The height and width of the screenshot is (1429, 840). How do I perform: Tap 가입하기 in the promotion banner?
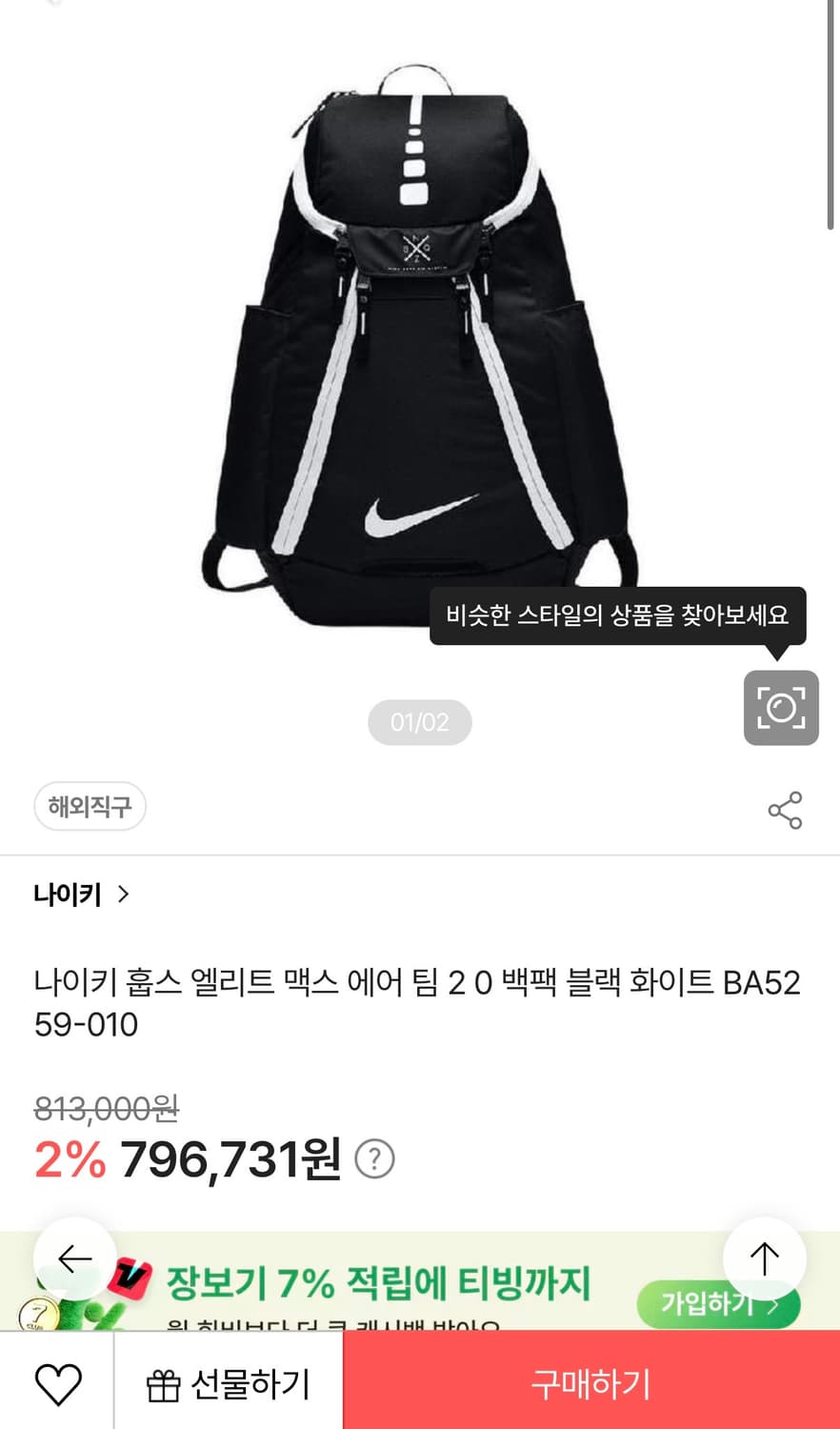pos(718,1306)
